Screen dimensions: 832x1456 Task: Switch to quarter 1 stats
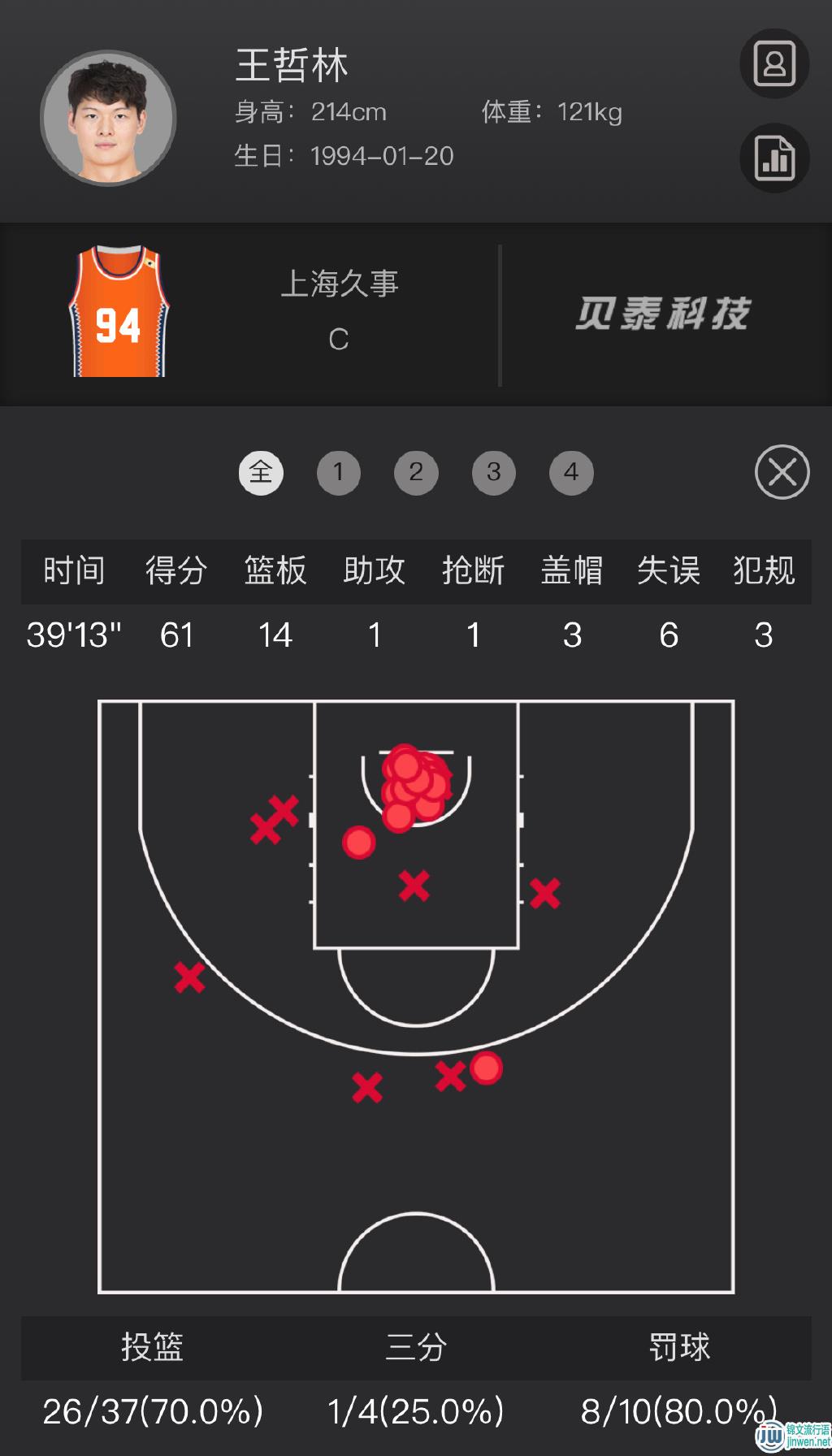pos(339,472)
